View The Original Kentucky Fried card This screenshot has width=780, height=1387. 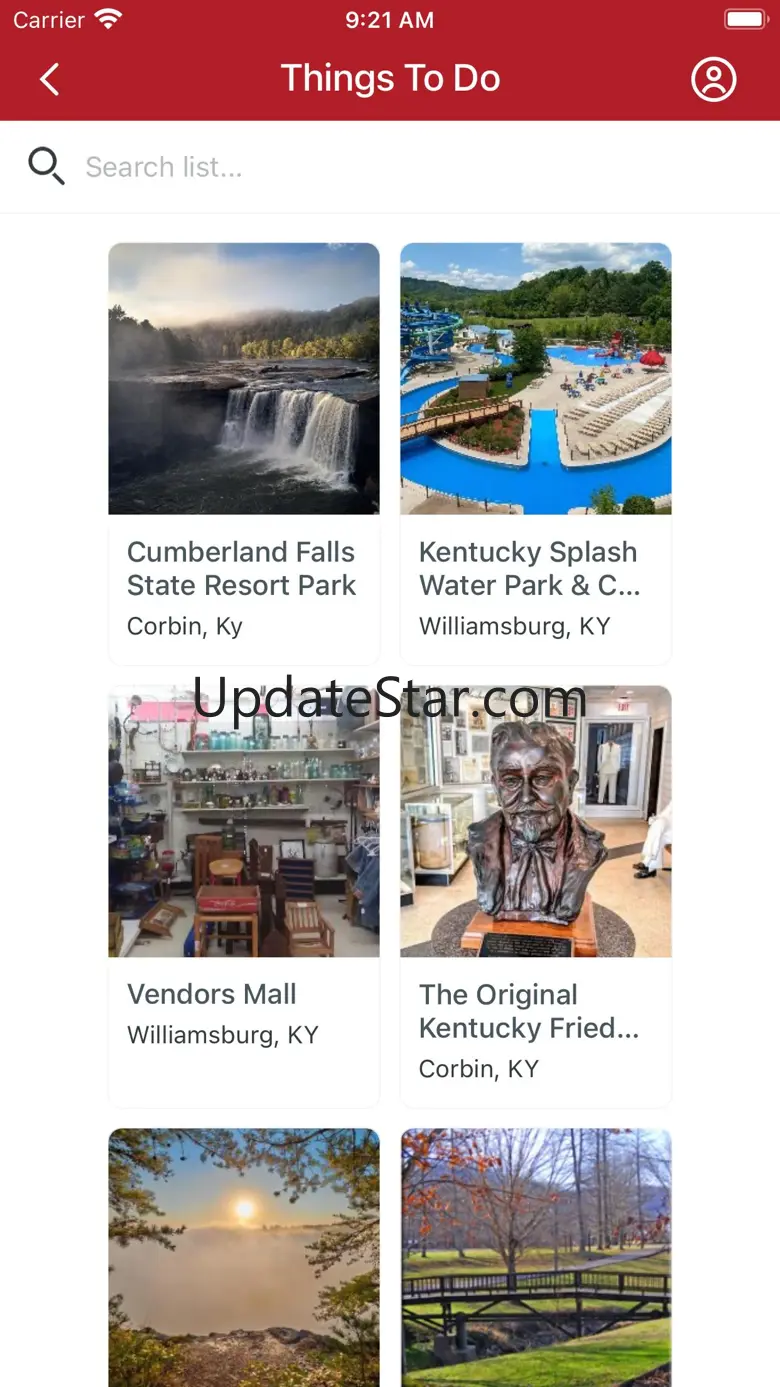coord(536,897)
